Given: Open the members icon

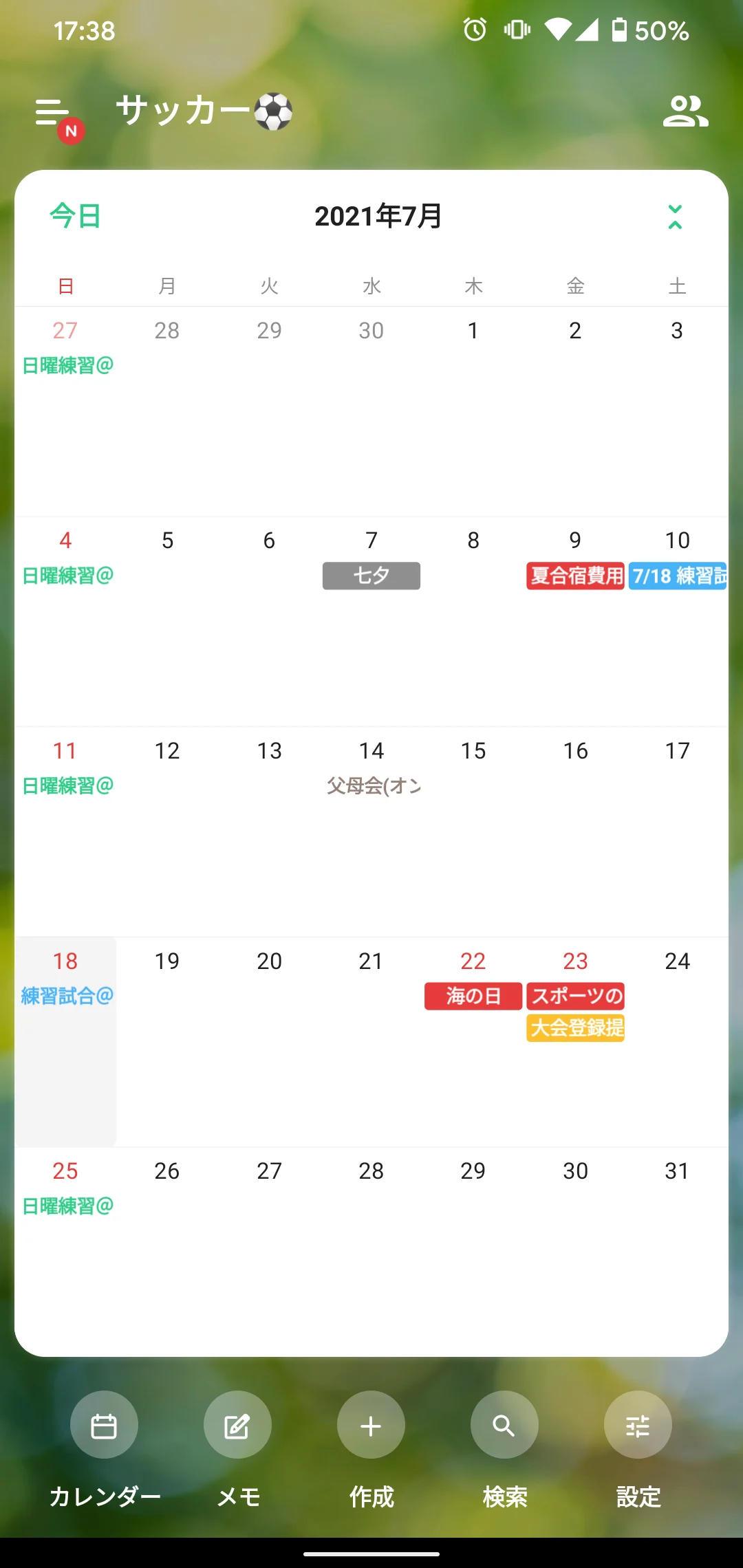Looking at the screenshot, I should [x=685, y=111].
